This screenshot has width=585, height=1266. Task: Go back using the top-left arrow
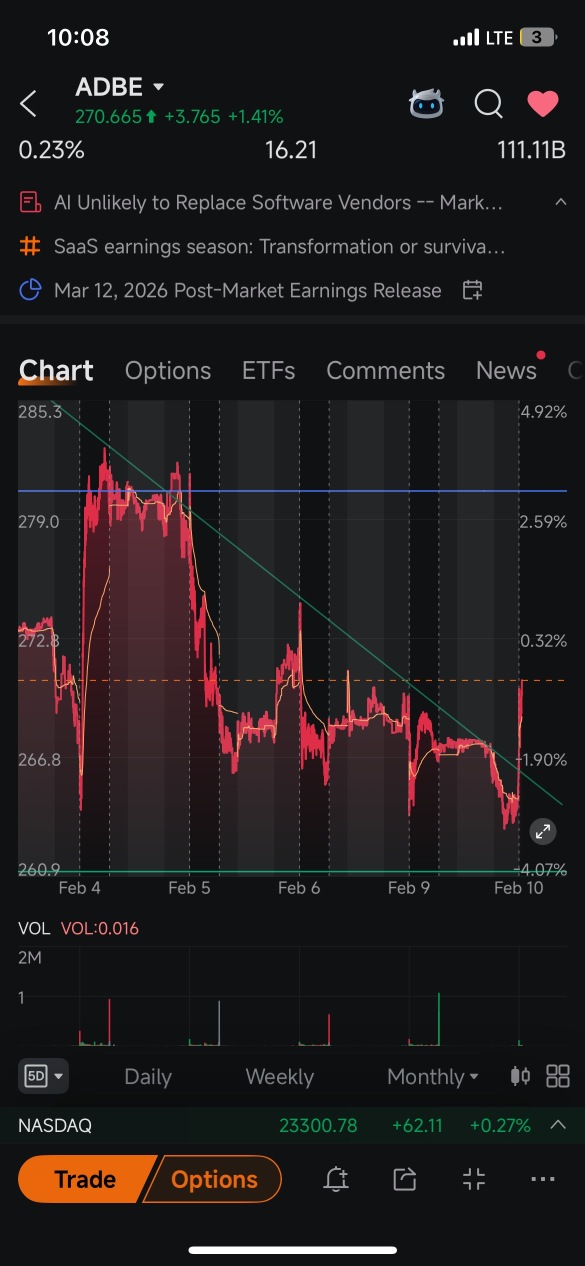28,103
